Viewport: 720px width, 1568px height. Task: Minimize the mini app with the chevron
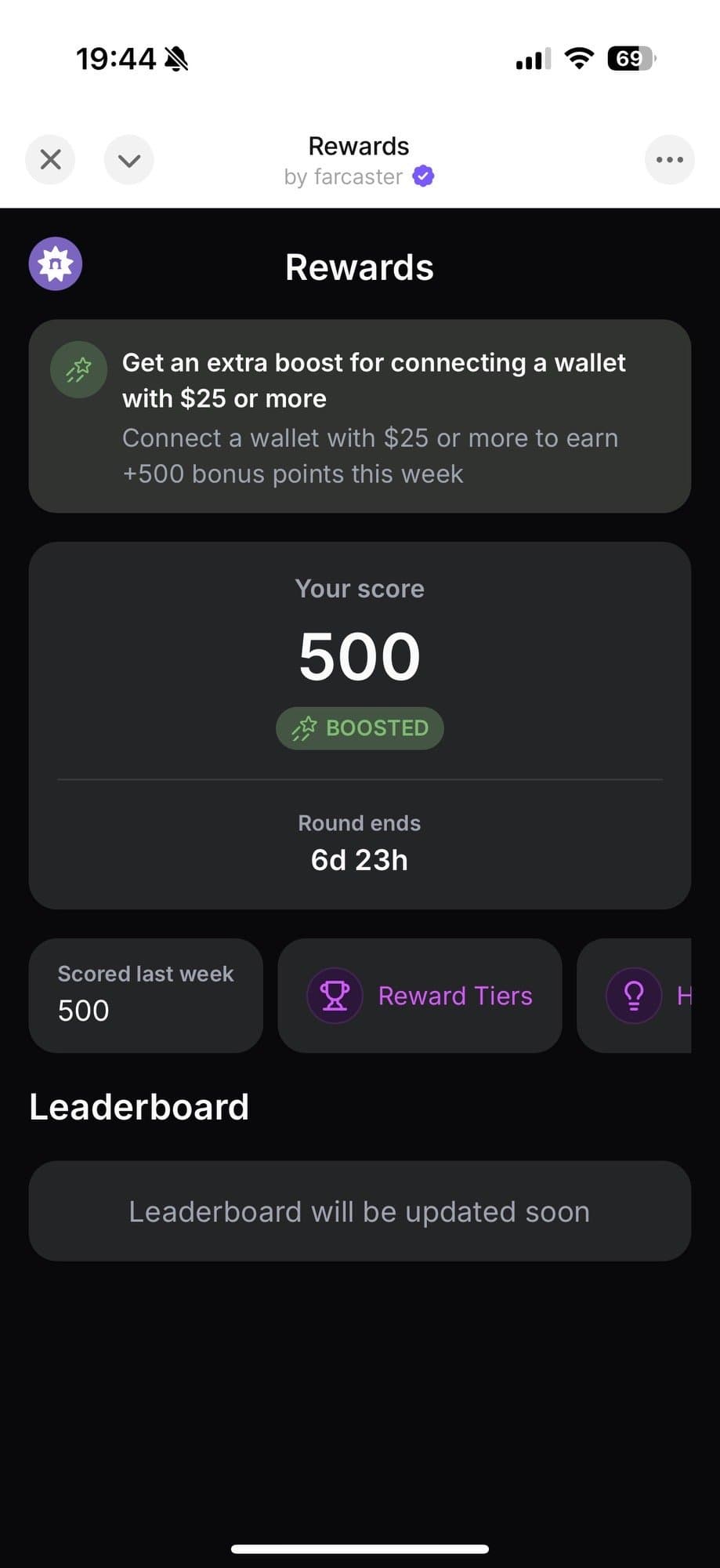pyautogui.click(x=128, y=160)
